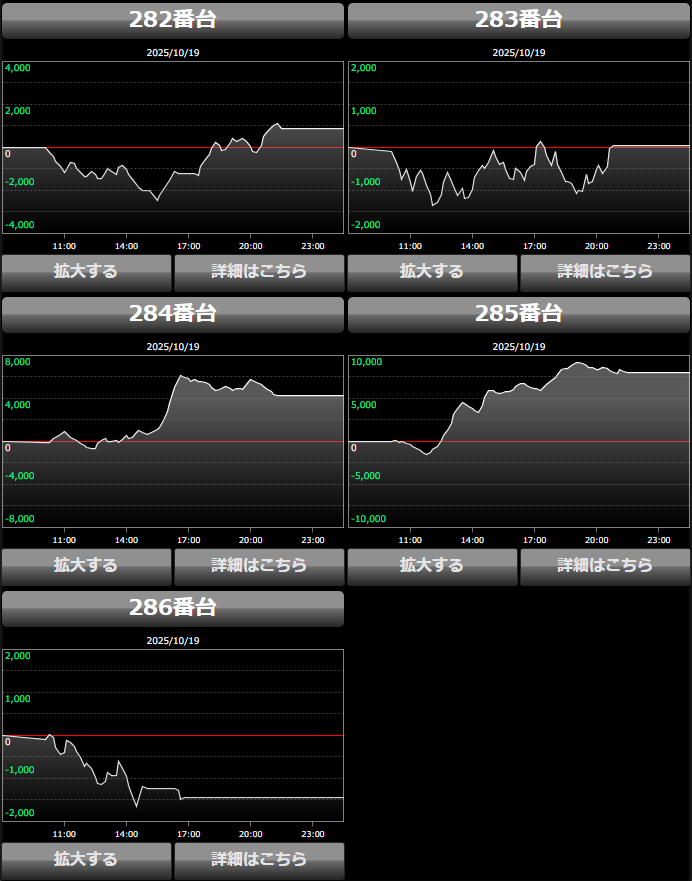Select the 283番台 header
Viewport: 692px width, 881px height.
pyautogui.click(x=519, y=20)
